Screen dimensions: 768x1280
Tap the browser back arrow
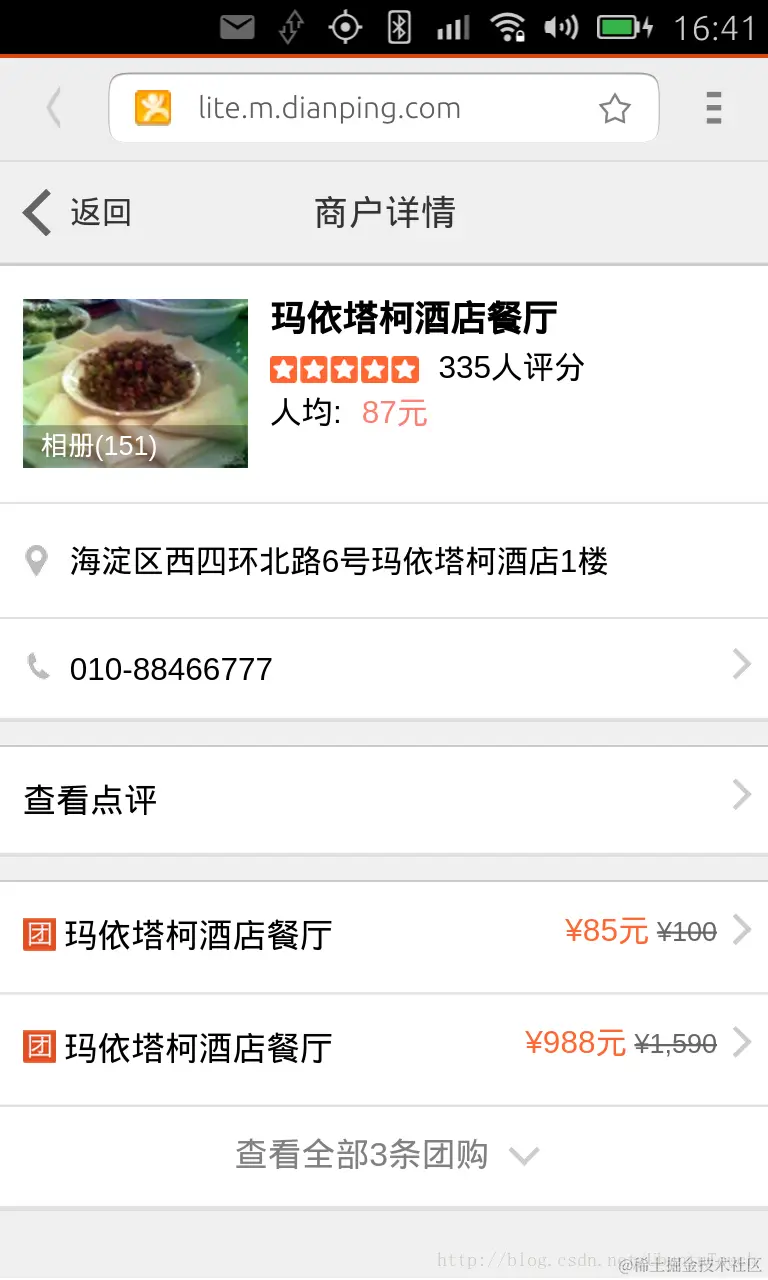(x=54, y=108)
